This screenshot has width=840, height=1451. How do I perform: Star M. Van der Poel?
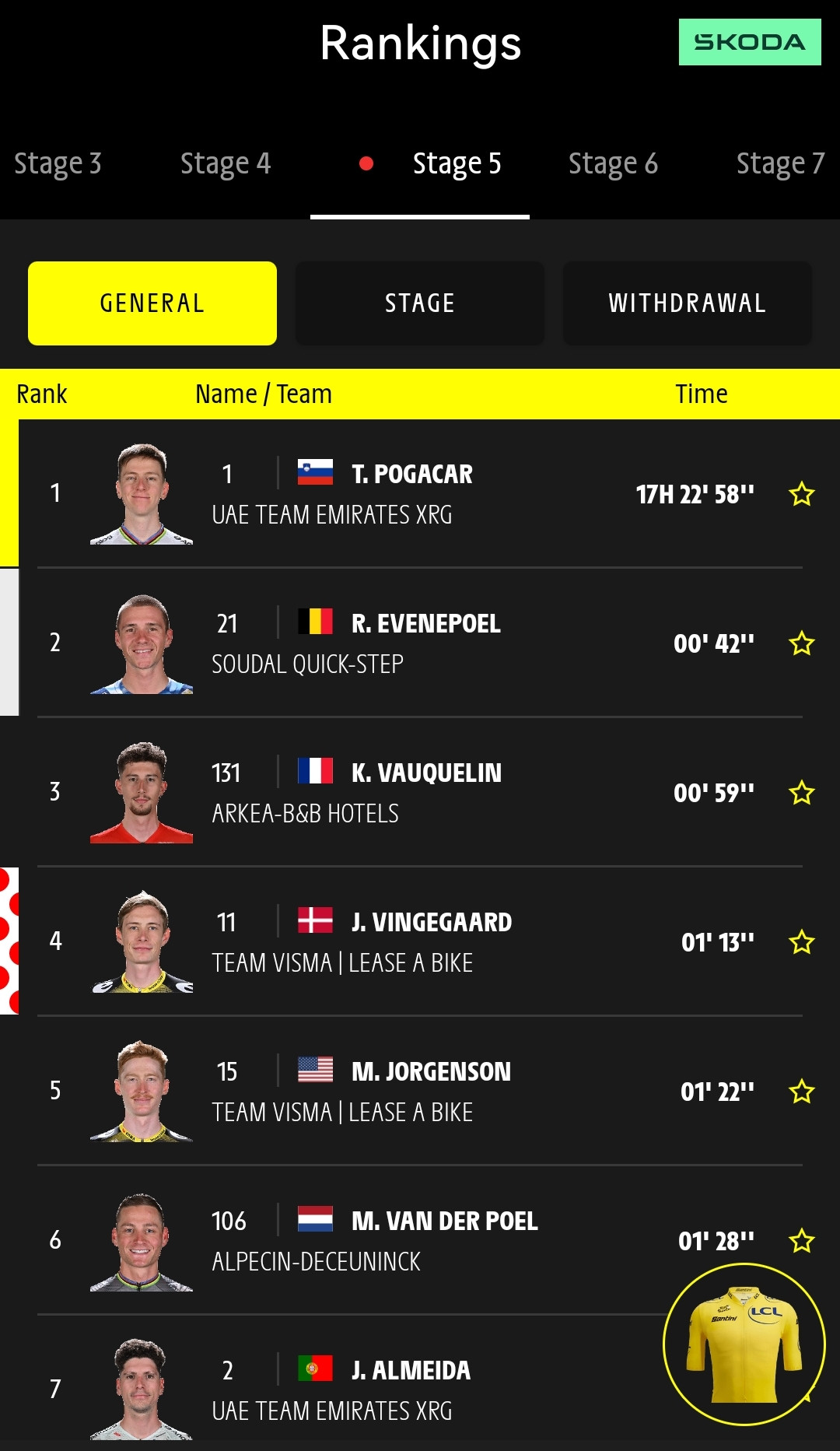click(802, 1241)
